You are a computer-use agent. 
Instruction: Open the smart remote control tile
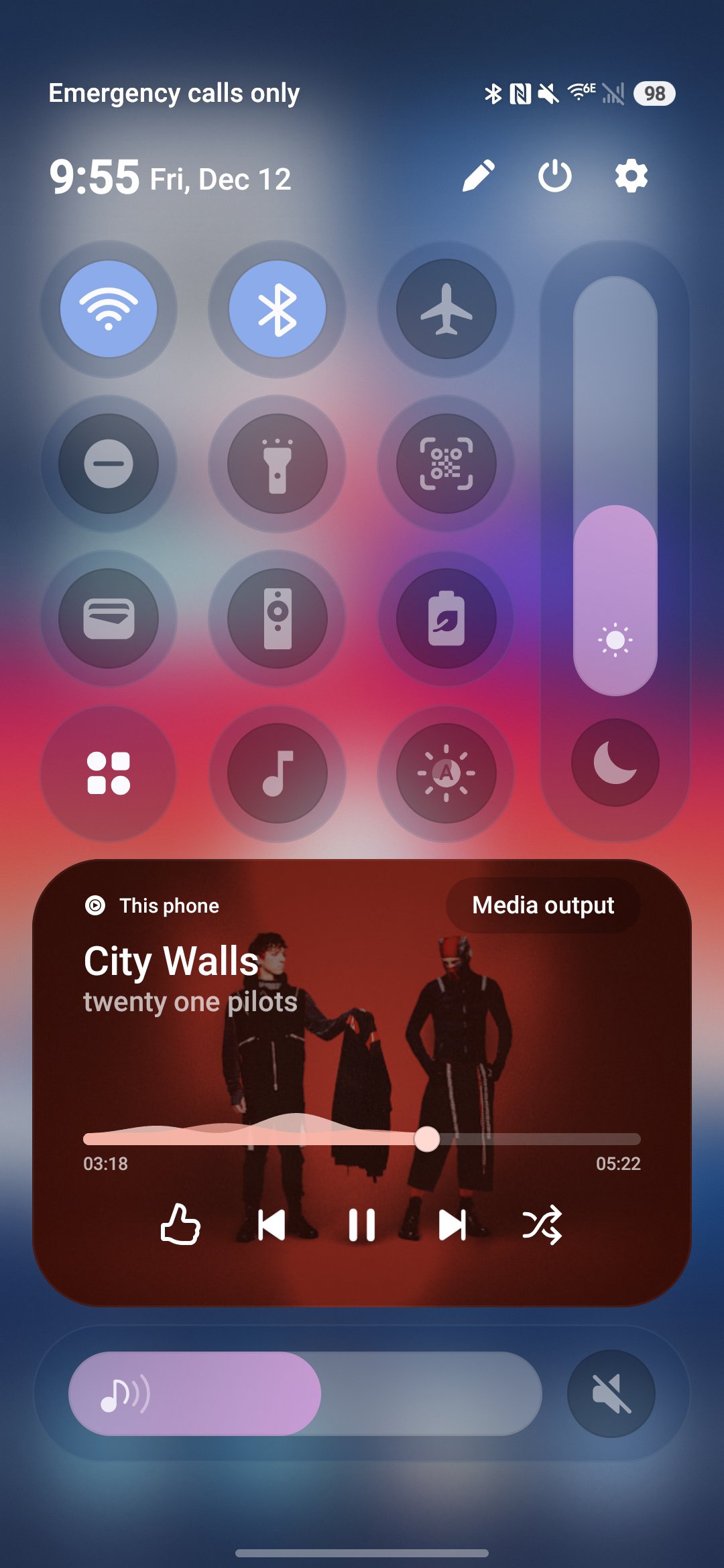coord(278,618)
